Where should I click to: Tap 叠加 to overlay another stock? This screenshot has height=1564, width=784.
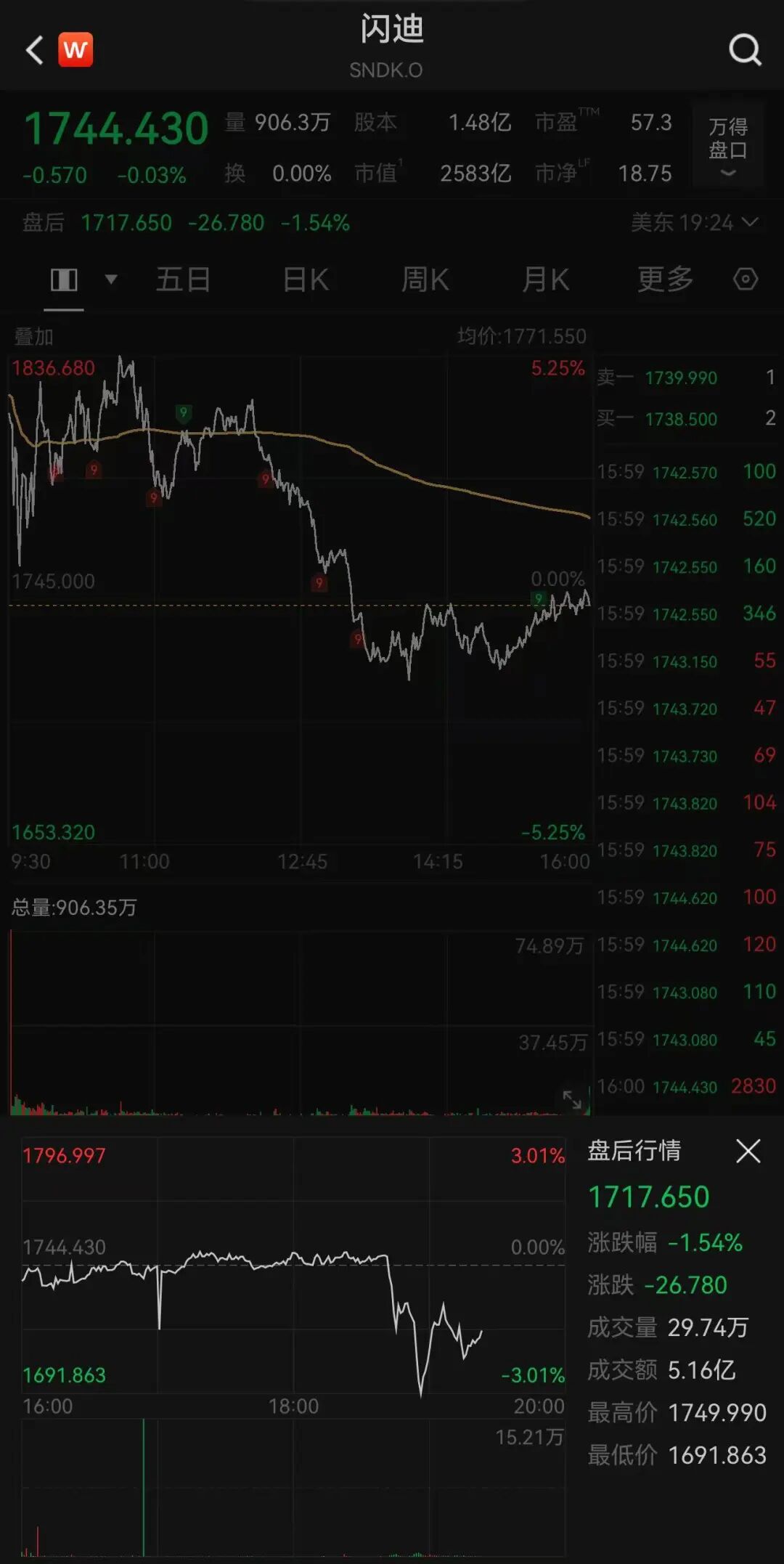(x=33, y=336)
